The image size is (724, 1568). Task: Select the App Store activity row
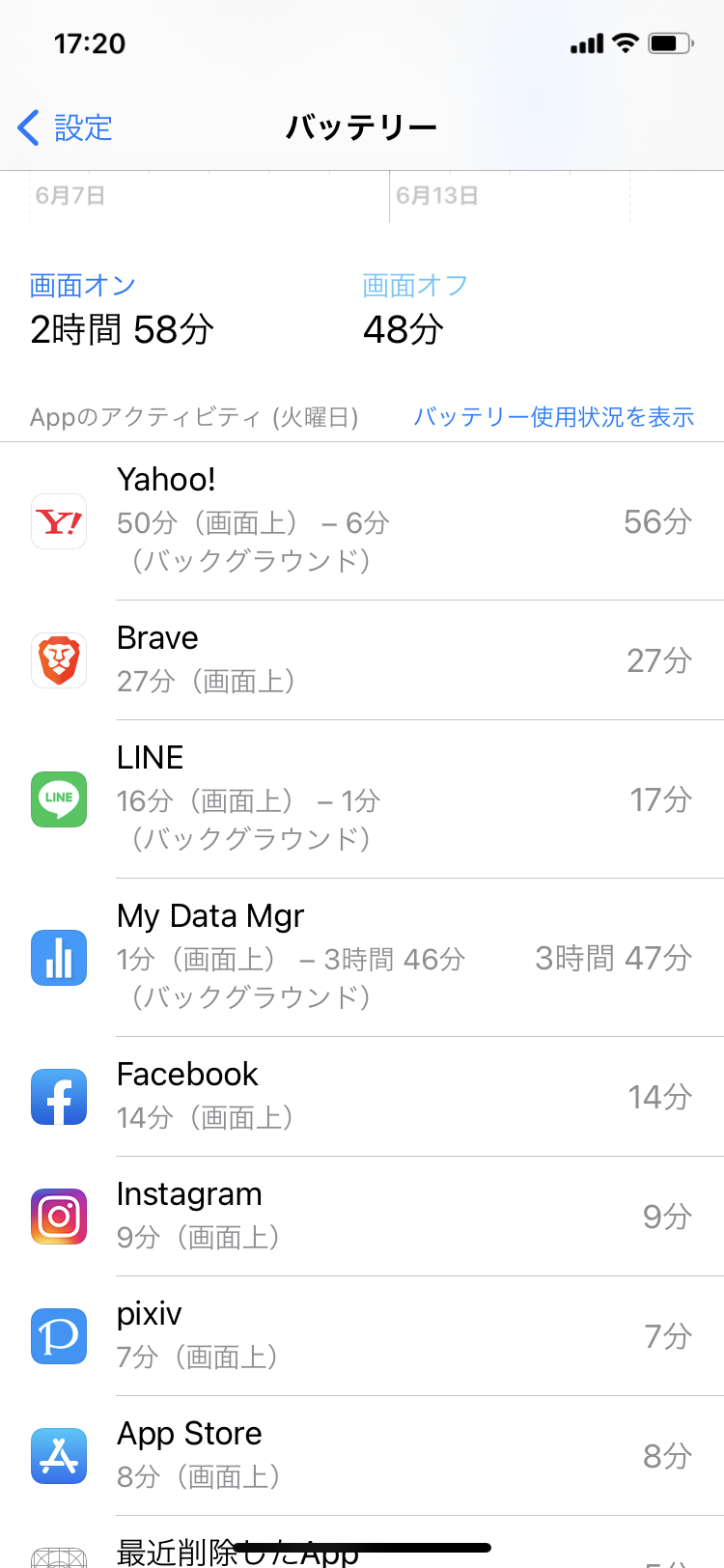[x=362, y=1456]
